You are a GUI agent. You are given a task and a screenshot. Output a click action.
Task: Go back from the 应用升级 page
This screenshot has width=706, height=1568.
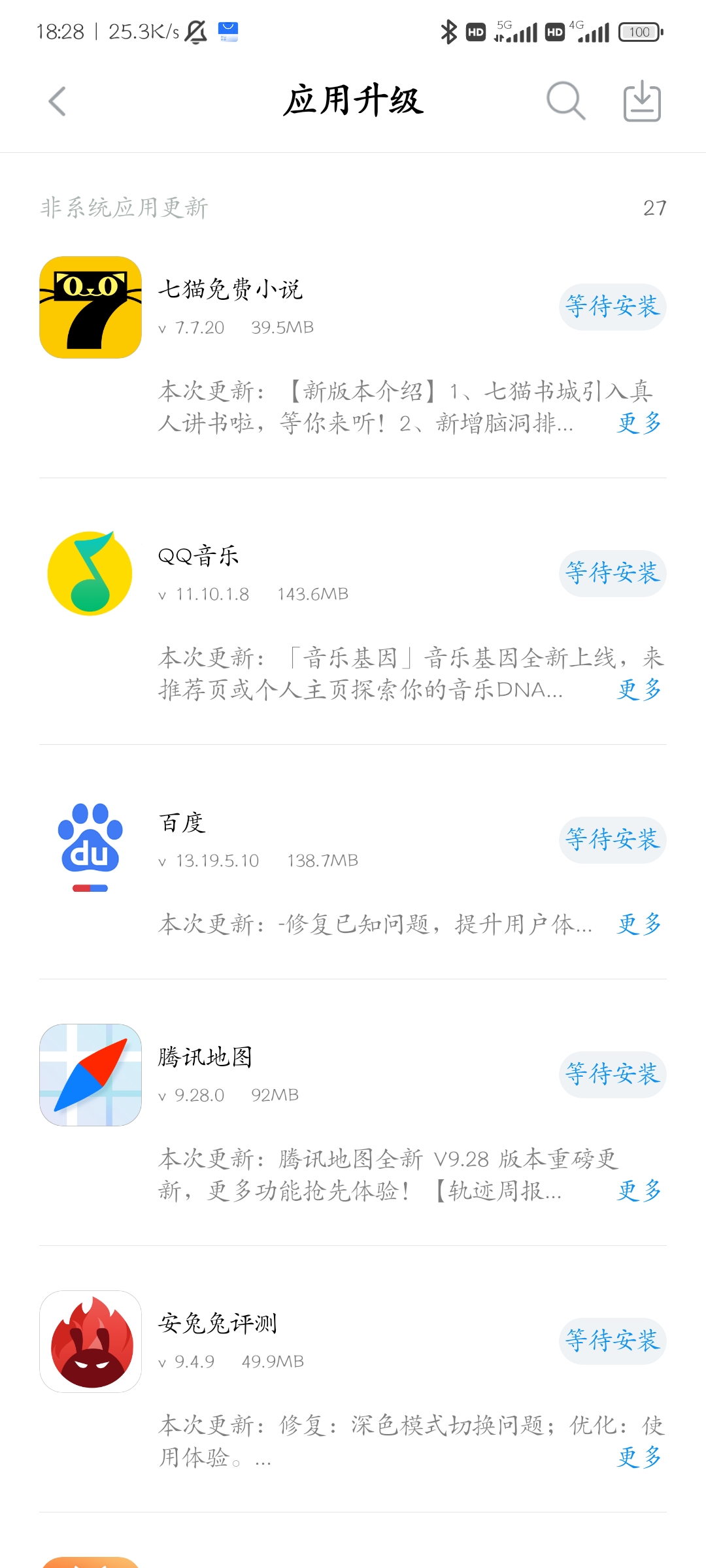[x=58, y=101]
